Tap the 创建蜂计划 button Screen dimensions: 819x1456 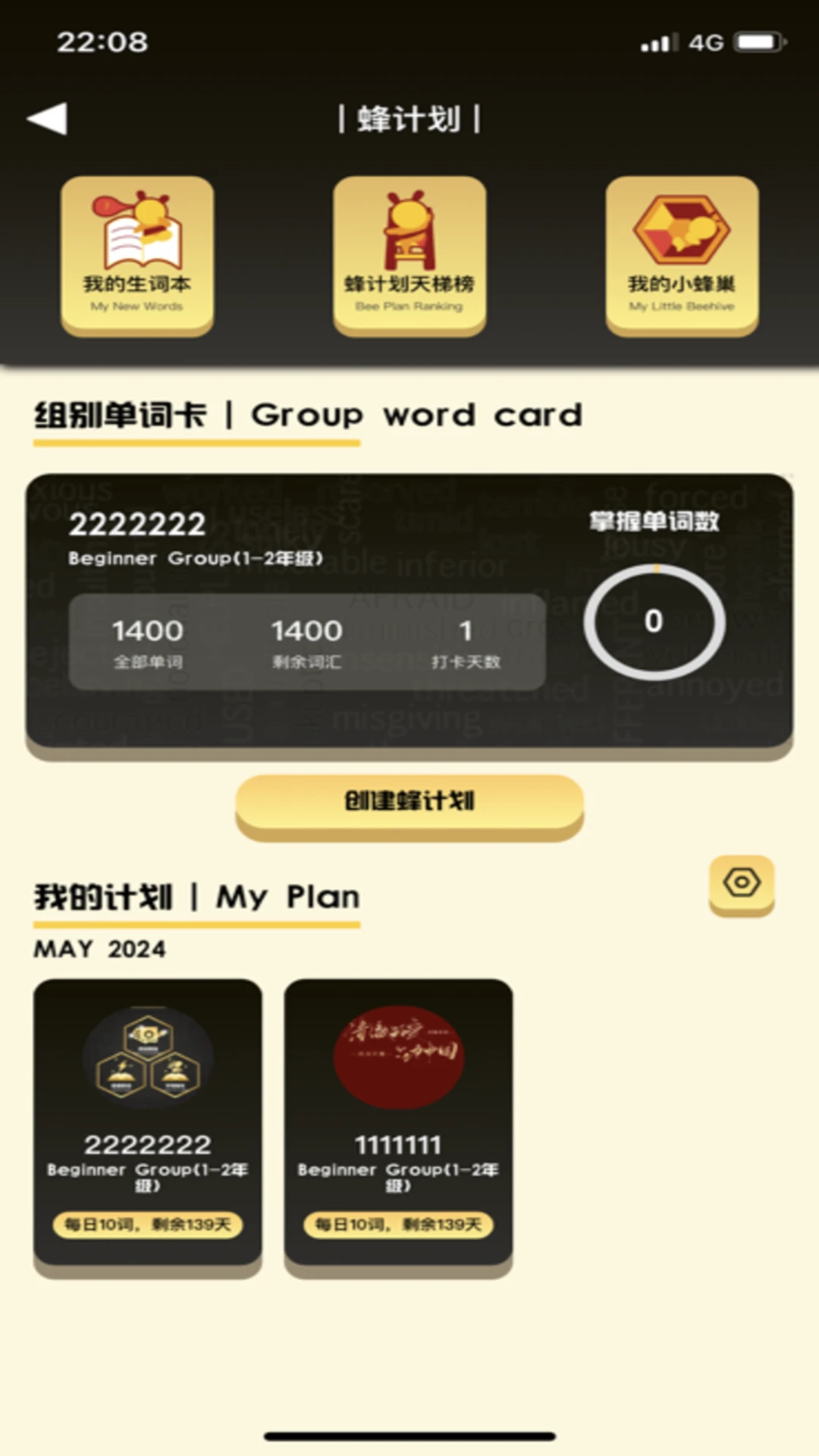[409, 802]
